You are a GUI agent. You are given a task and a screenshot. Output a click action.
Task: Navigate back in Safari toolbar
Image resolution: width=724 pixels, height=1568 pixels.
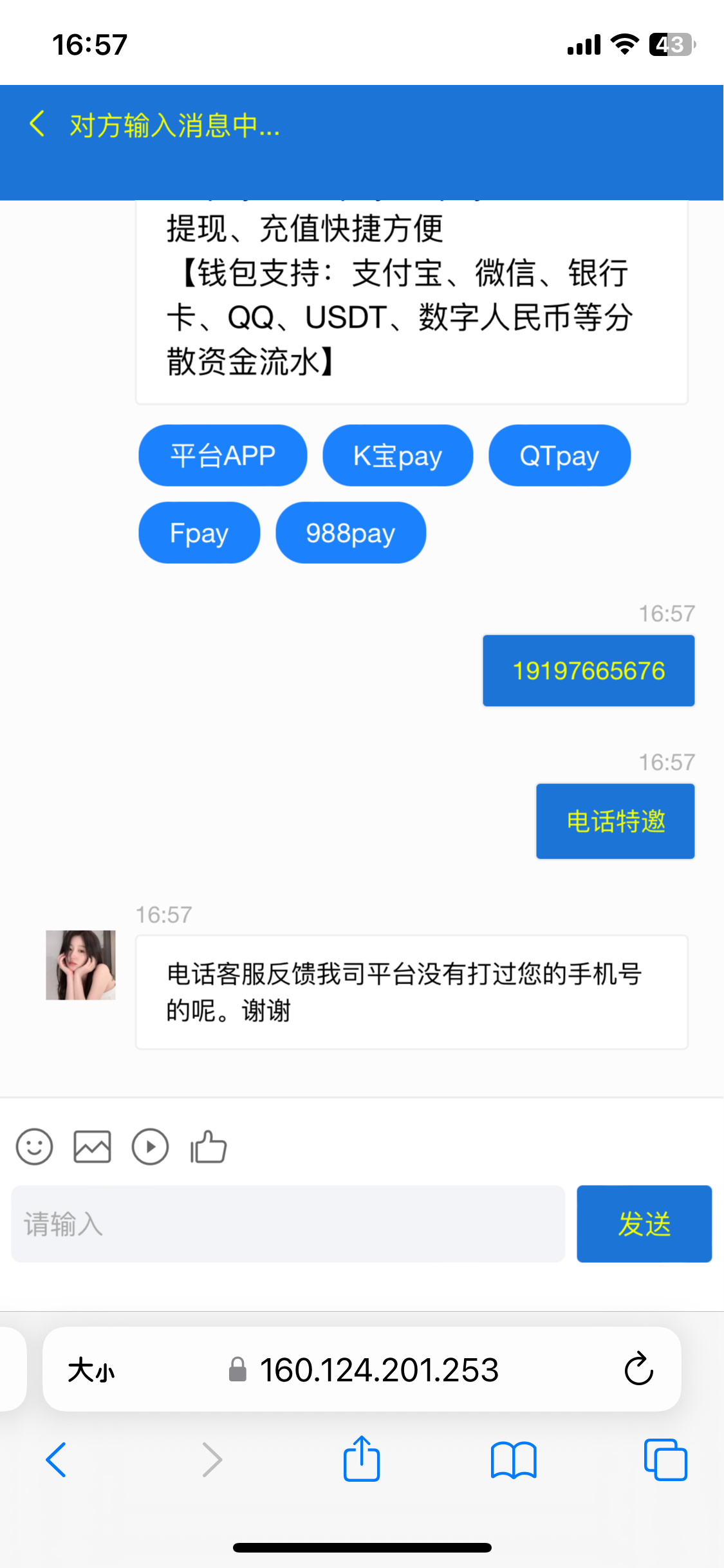57,1459
